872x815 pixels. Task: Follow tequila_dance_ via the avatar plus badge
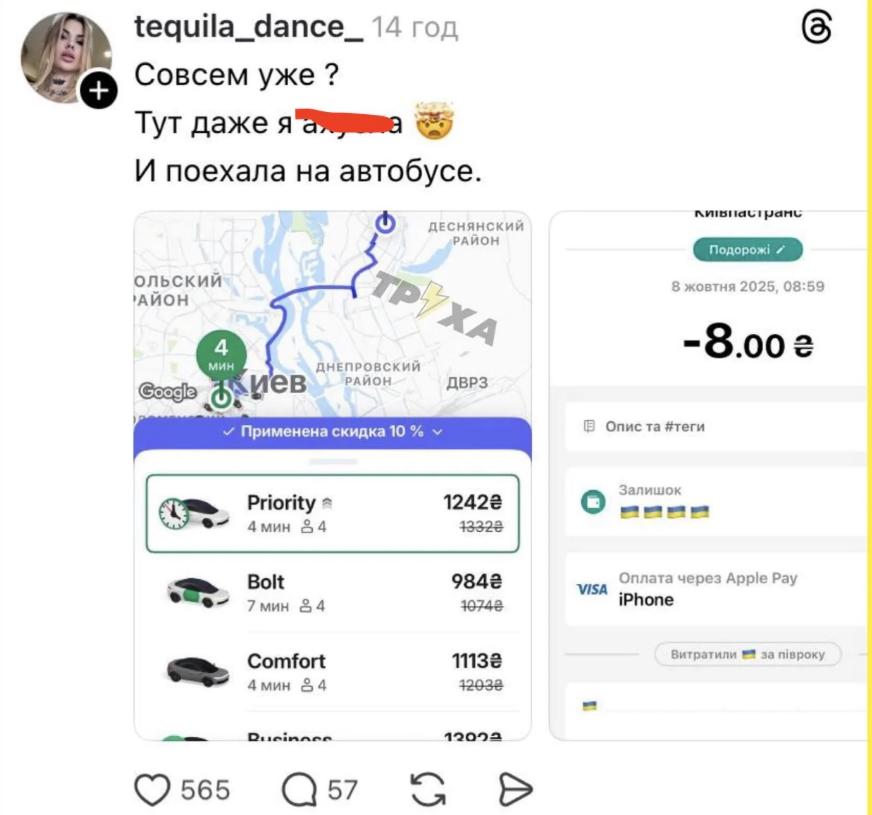pyautogui.click(x=99, y=91)
